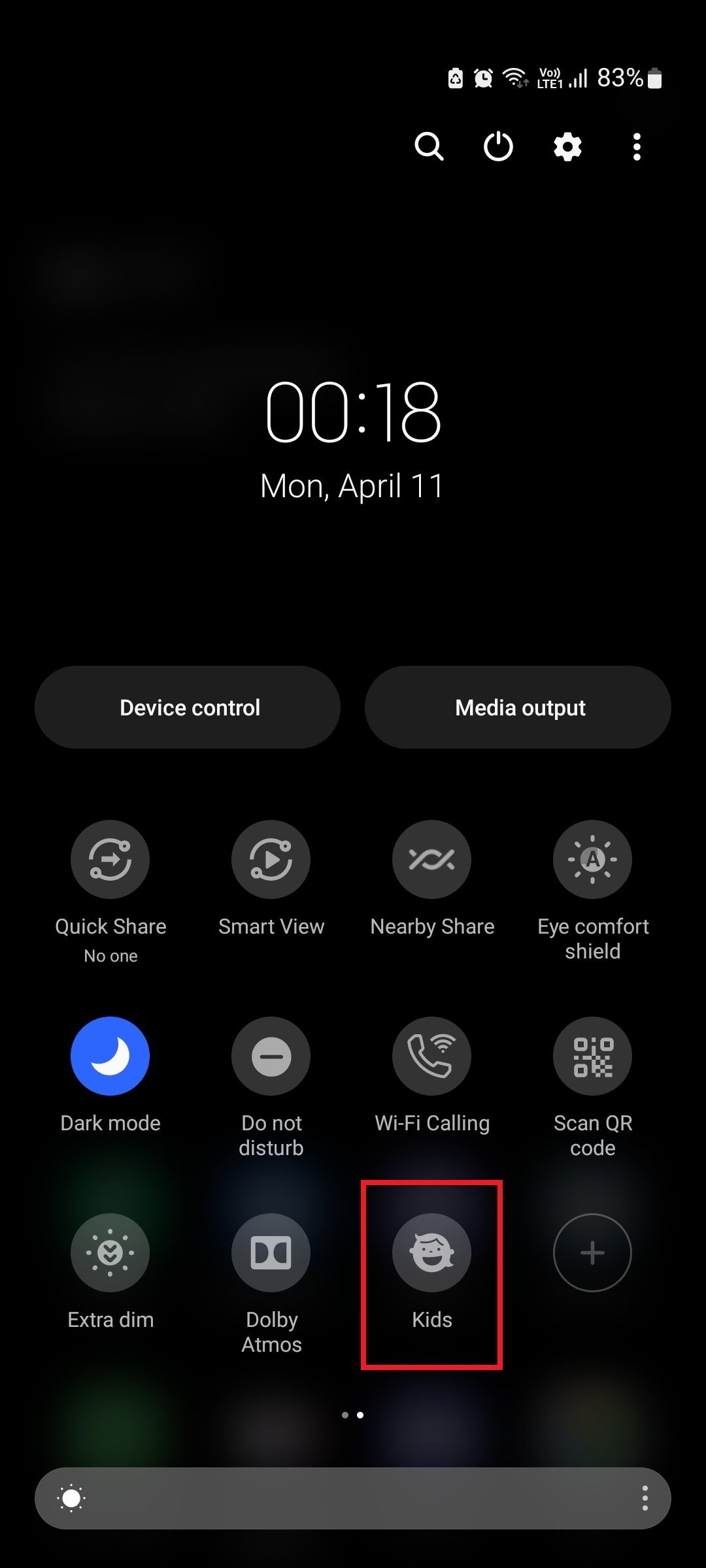
Task: Turn on Eye comfort shield
Action: [x=592, y=859]
